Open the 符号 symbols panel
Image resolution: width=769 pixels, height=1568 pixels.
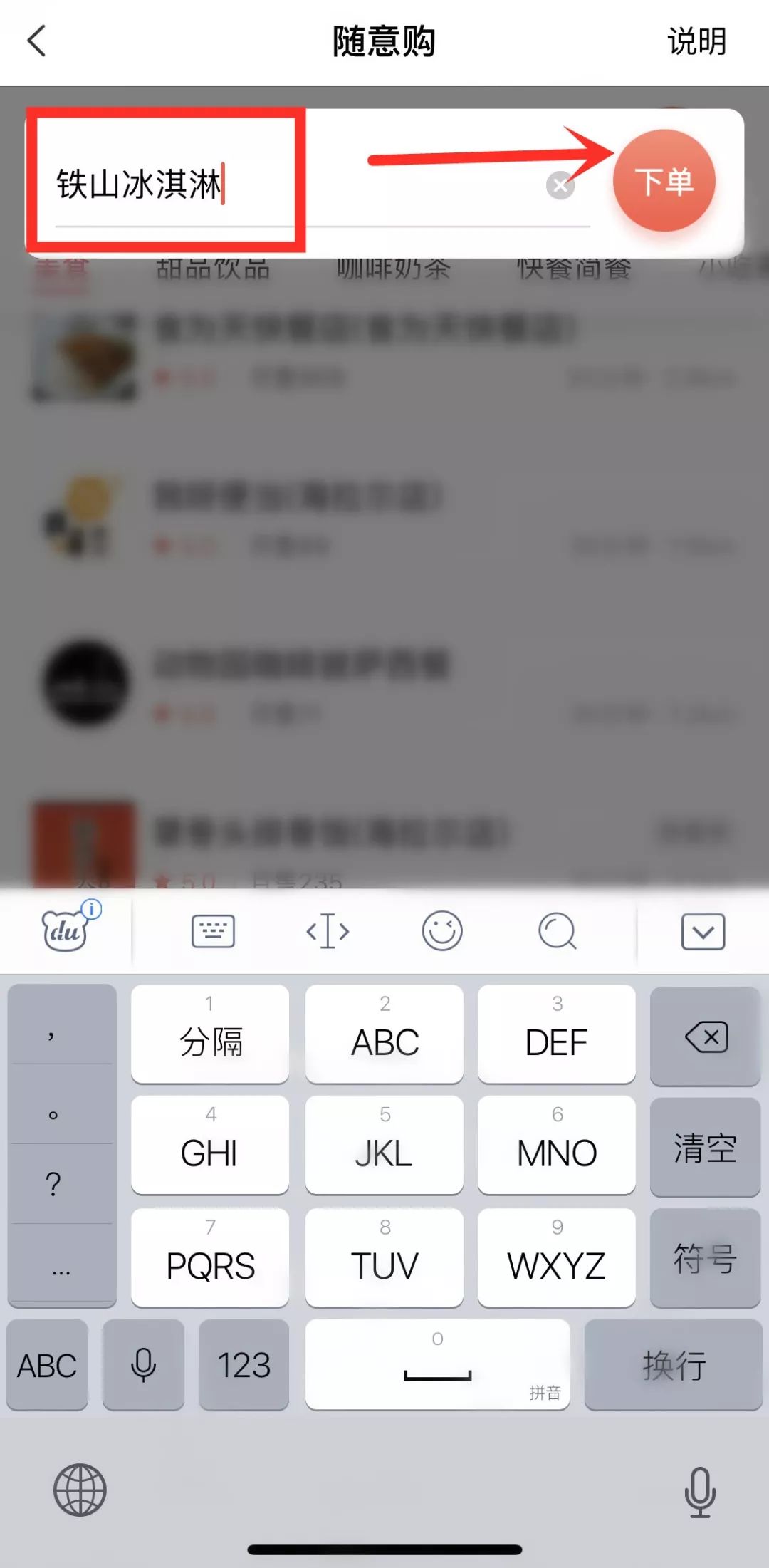(x=704, y=1257)
